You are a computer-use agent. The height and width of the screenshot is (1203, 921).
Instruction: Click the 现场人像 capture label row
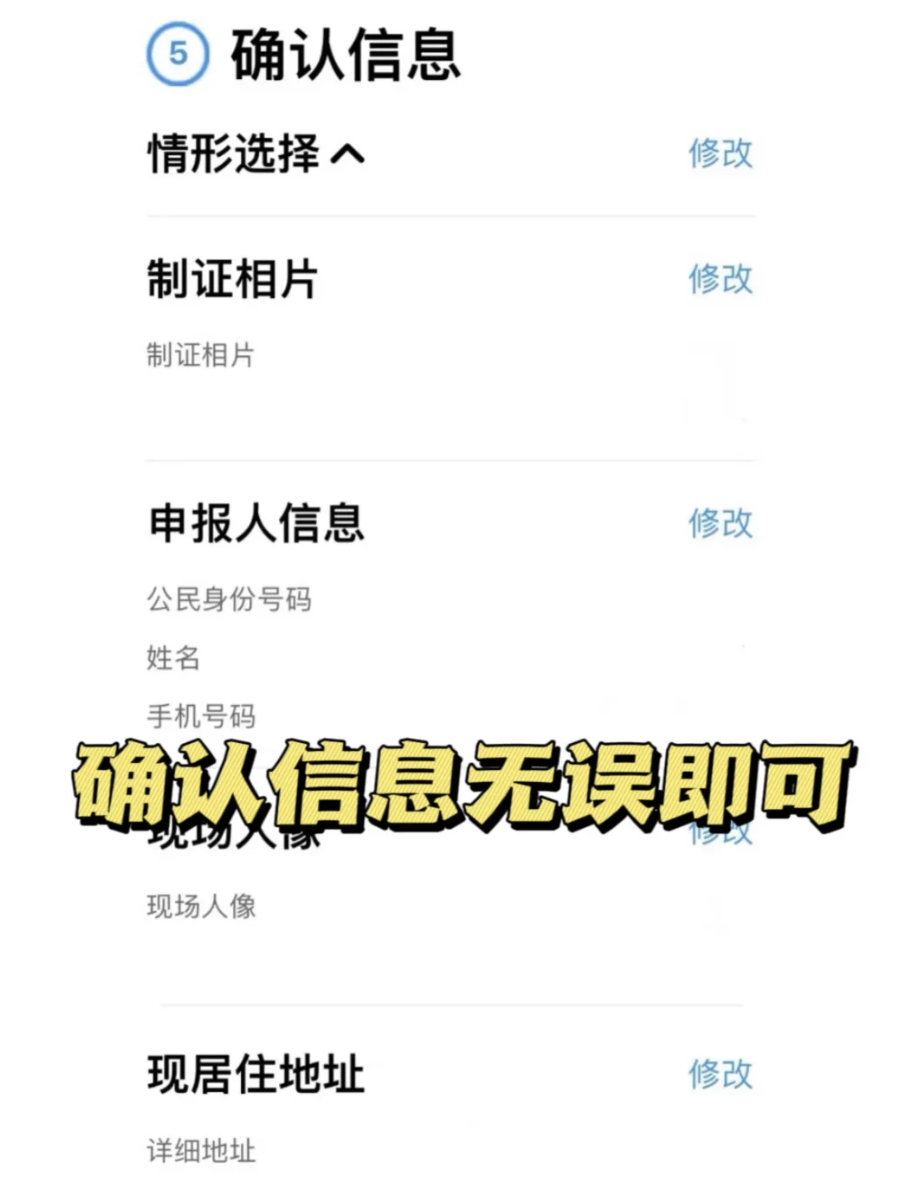coord(198,905)
